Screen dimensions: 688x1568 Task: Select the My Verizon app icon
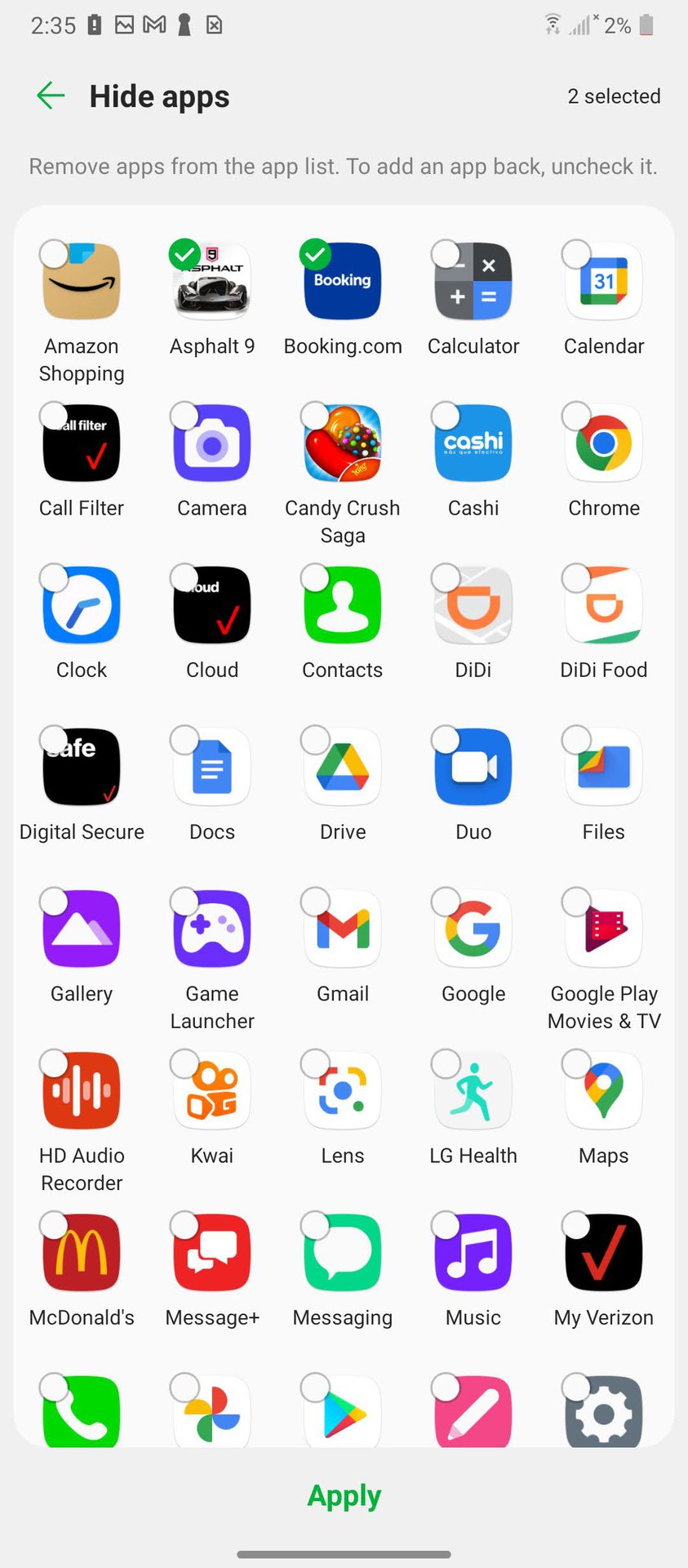pyautogui.click(x=603, y=1252)
